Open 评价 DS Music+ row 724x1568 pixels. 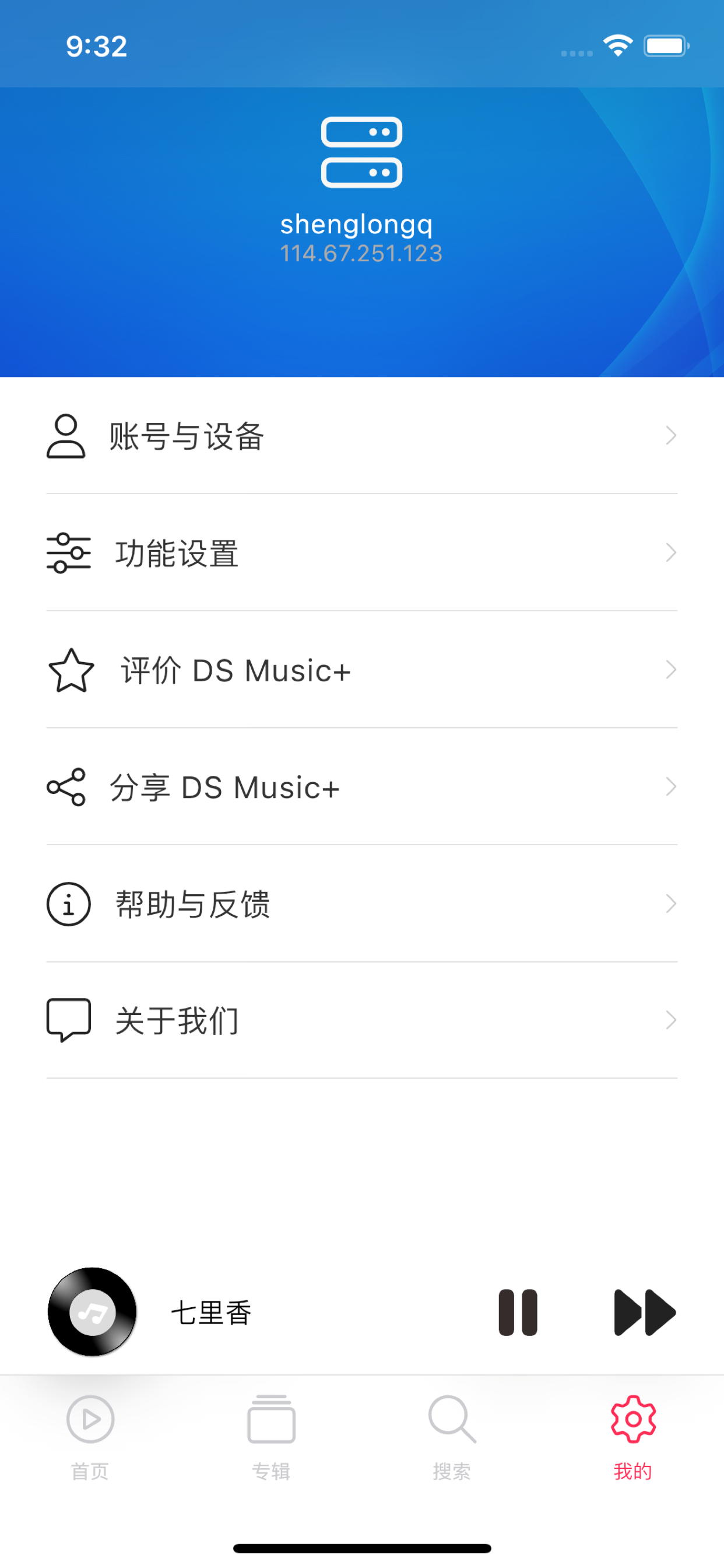coord(362,670)
